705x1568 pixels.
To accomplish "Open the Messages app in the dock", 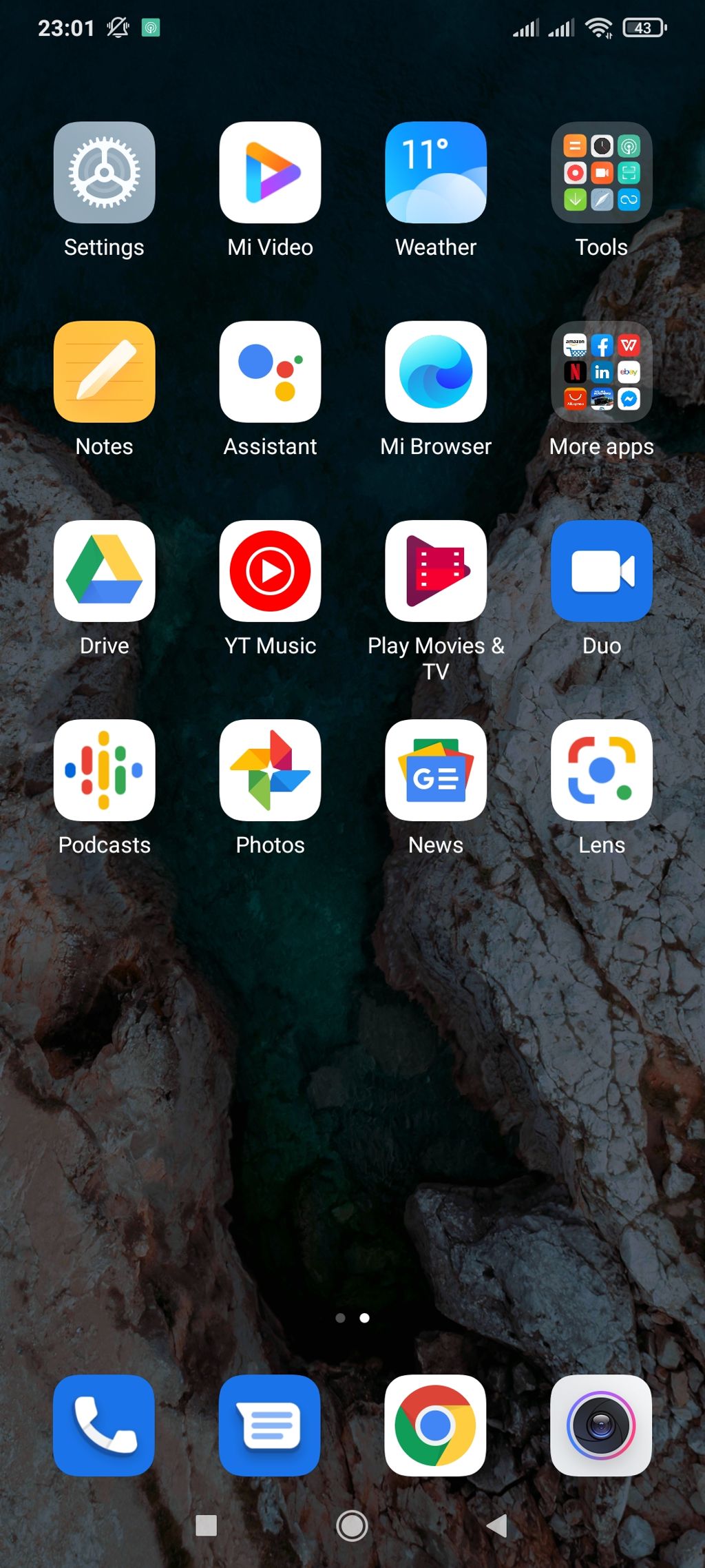I will pyautogui.click(x=270, y=1425).
